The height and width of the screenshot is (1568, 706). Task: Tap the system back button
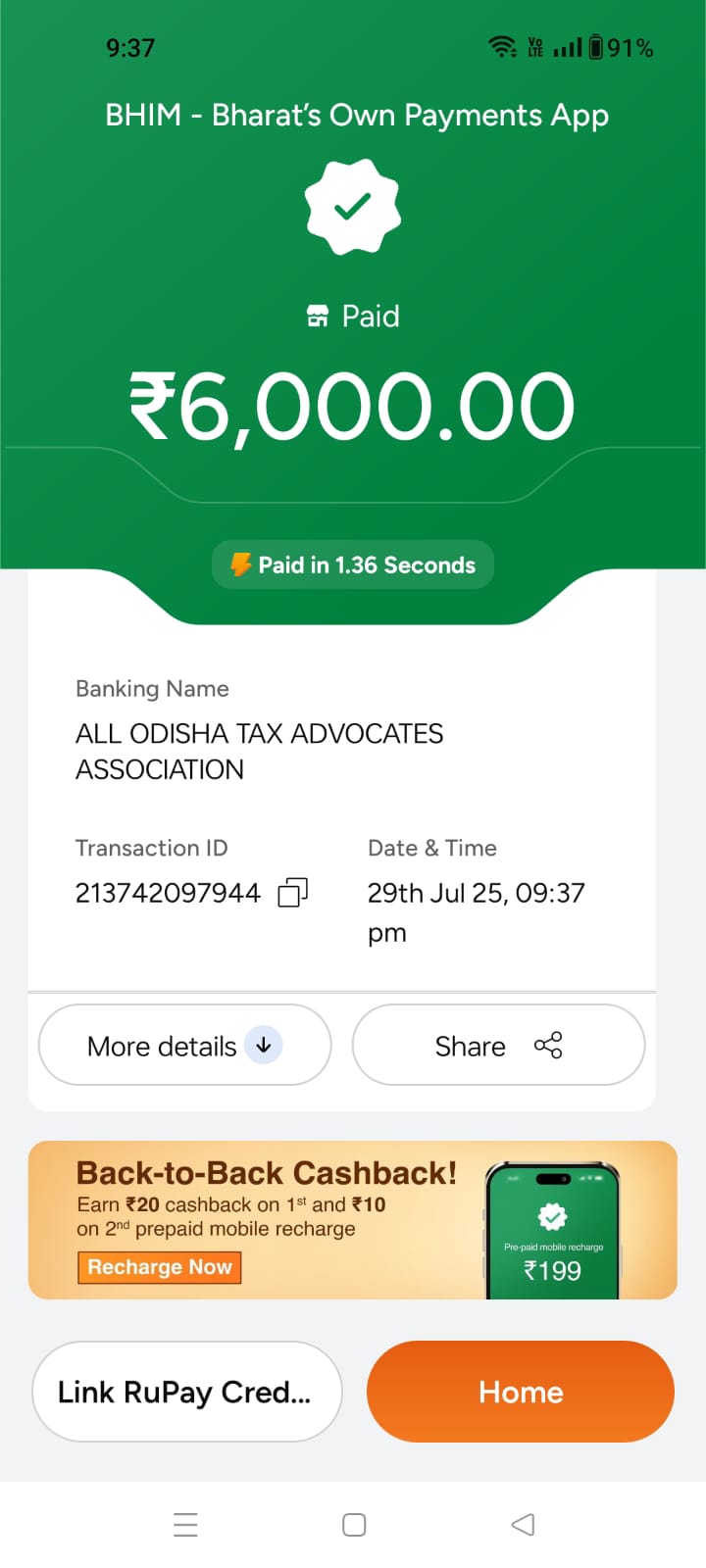[523, 1525]
